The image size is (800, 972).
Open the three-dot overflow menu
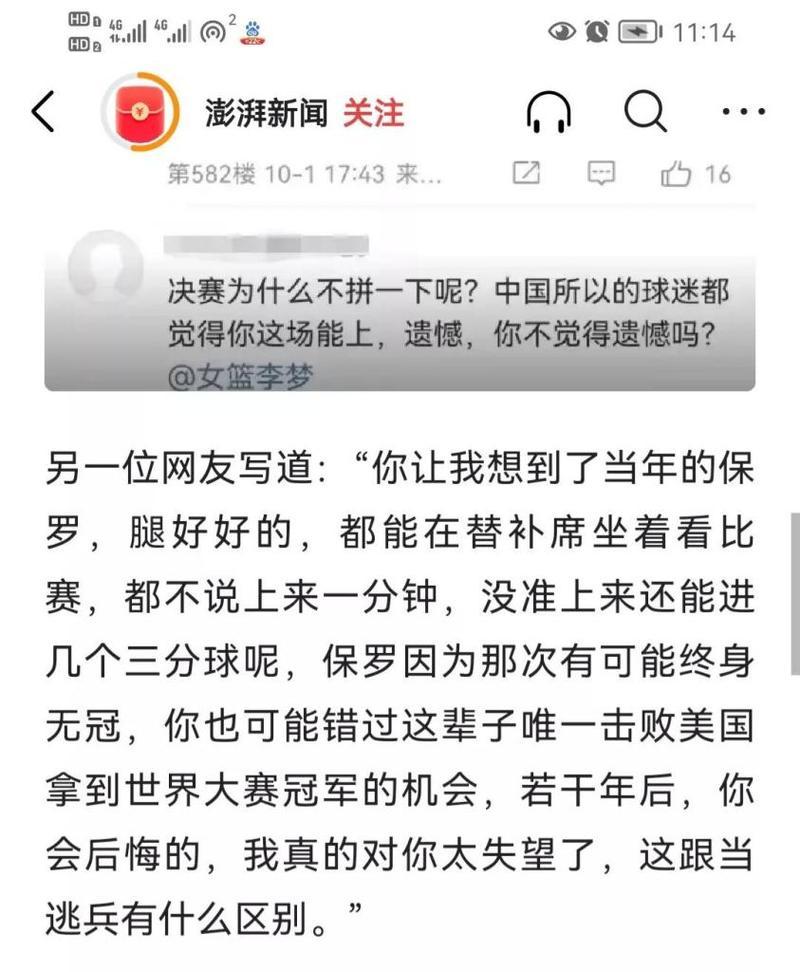pos(742,112)
